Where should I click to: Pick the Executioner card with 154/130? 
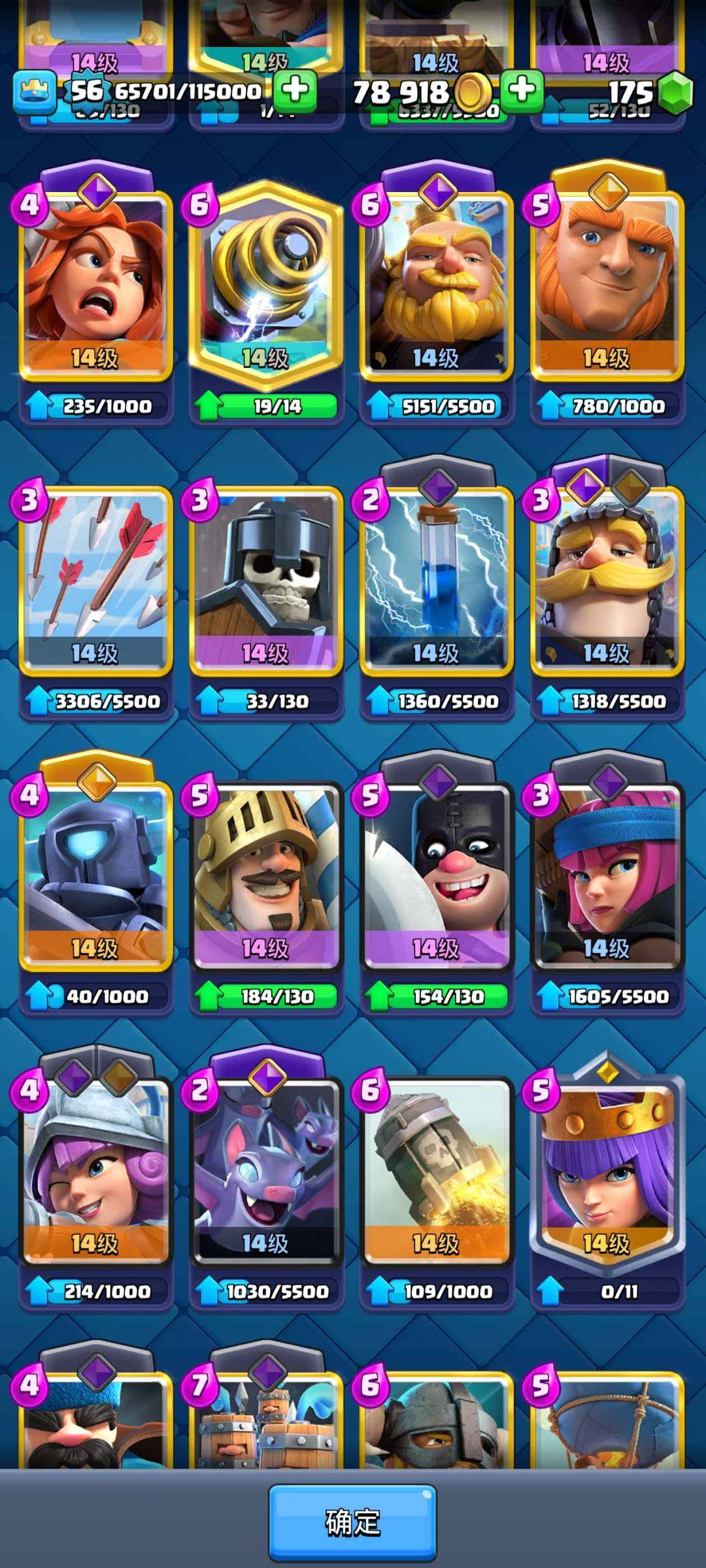point(437,875)
